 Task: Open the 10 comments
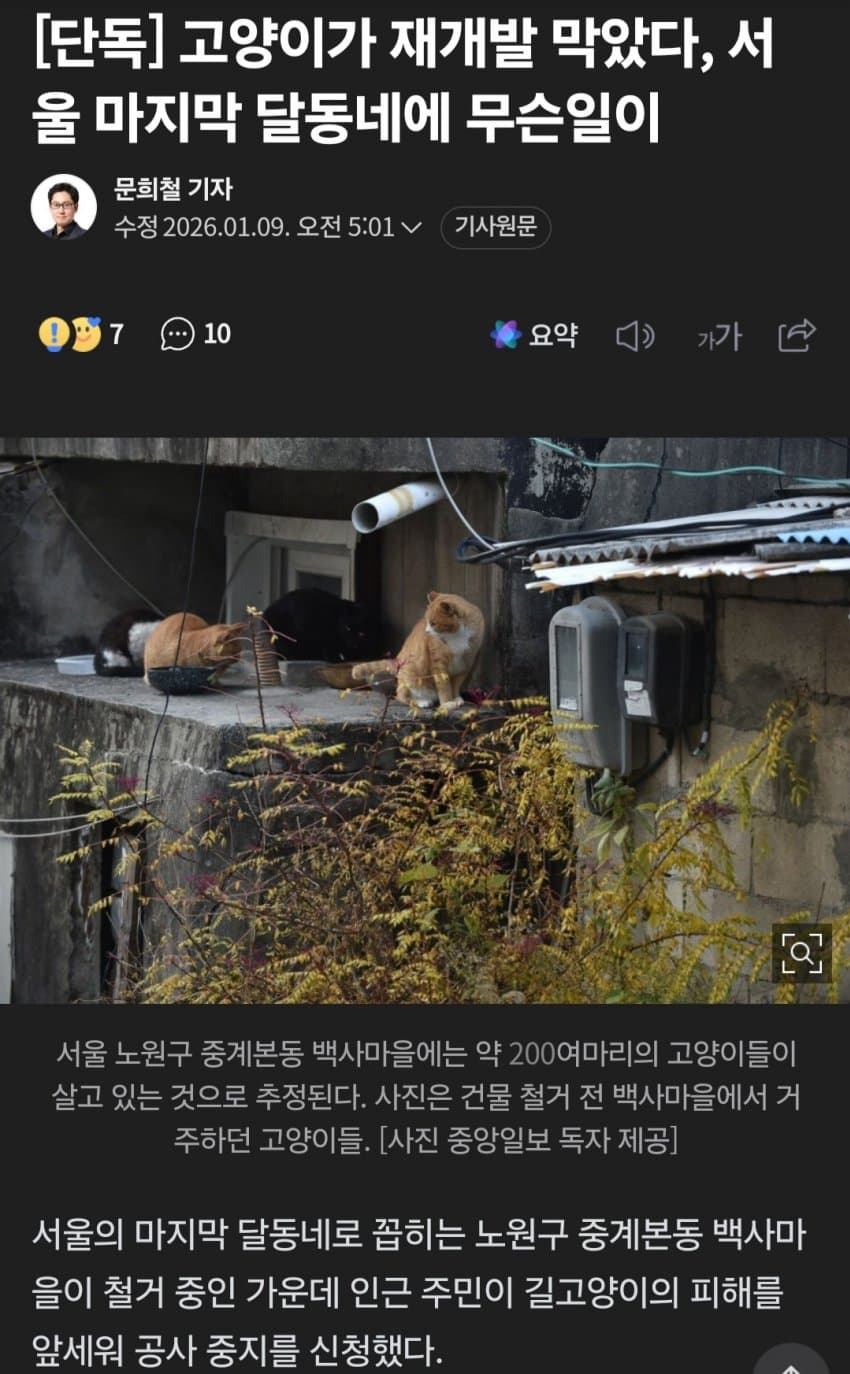tap(196, 334)
